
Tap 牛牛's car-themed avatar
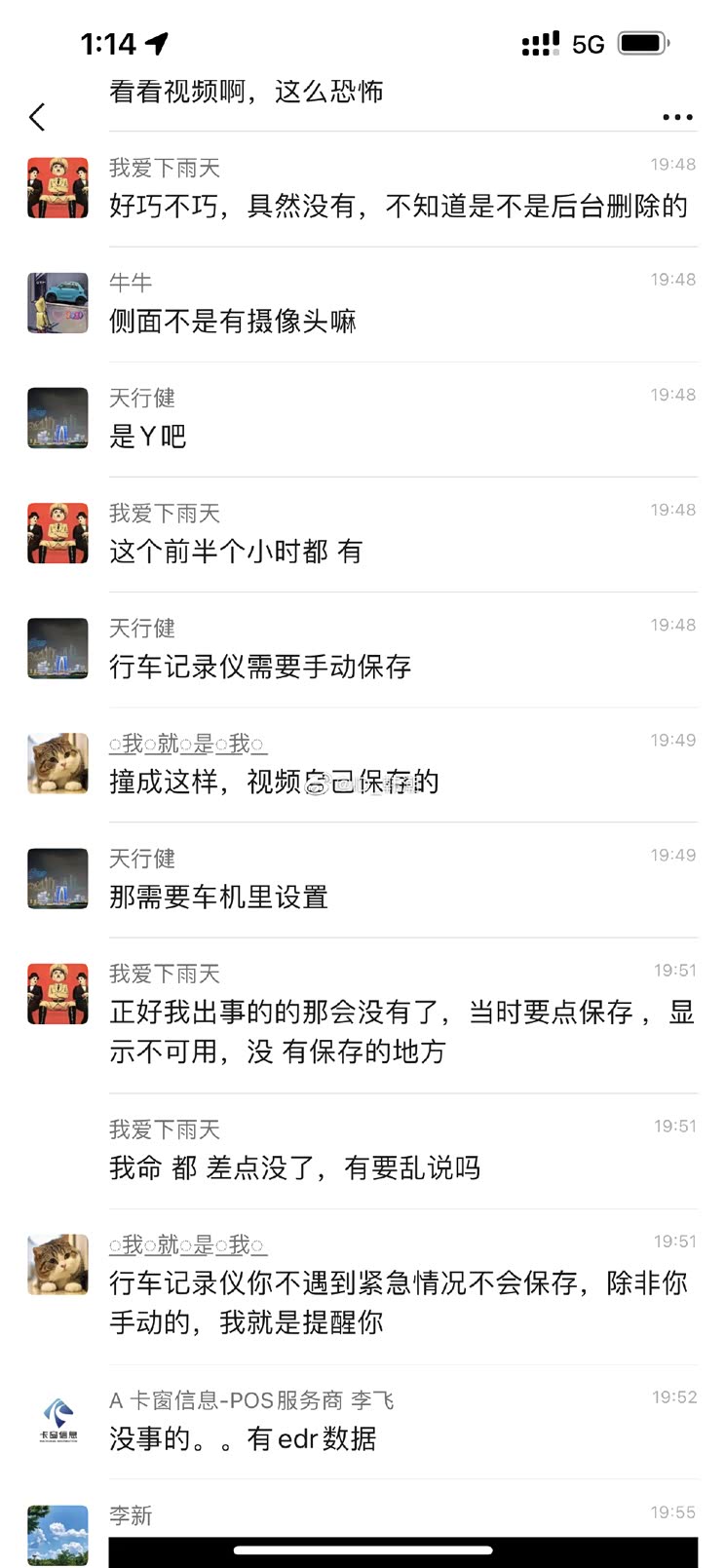pyautogui.click(x=57, y=302)
